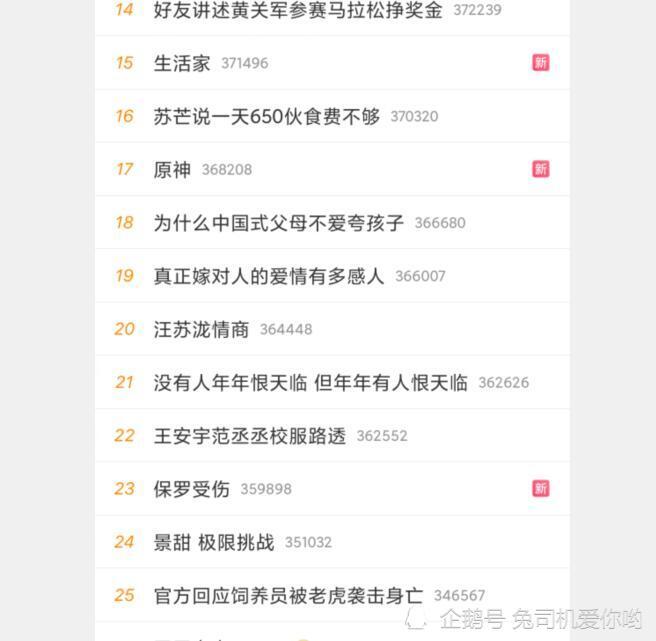Open the topic 王安宇范丞丞校服路透
The width and height of the screenshot is (656, 641).
249,436
